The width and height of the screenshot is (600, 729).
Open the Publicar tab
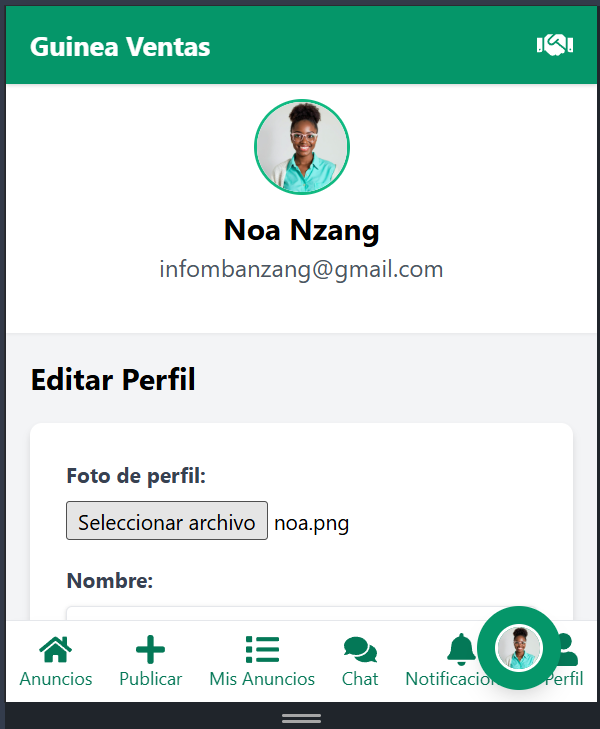pyautogui.click(x=150, y=661)
